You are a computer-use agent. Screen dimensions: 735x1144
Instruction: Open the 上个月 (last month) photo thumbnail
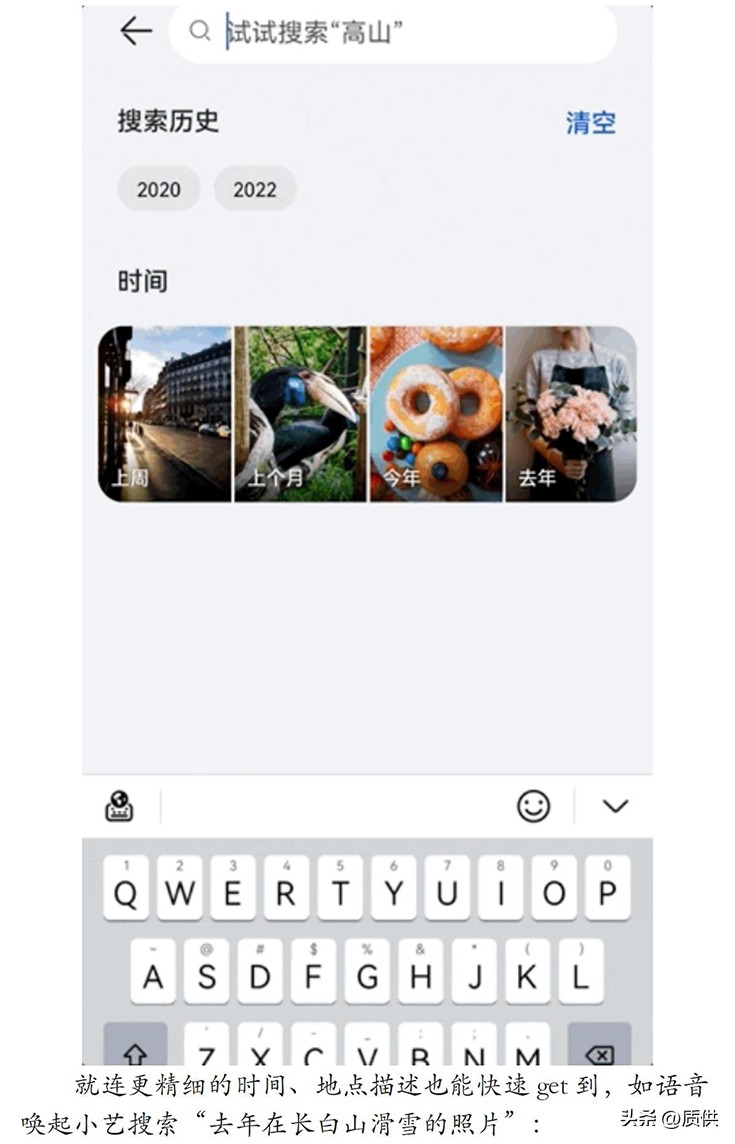tap(300, 411)
